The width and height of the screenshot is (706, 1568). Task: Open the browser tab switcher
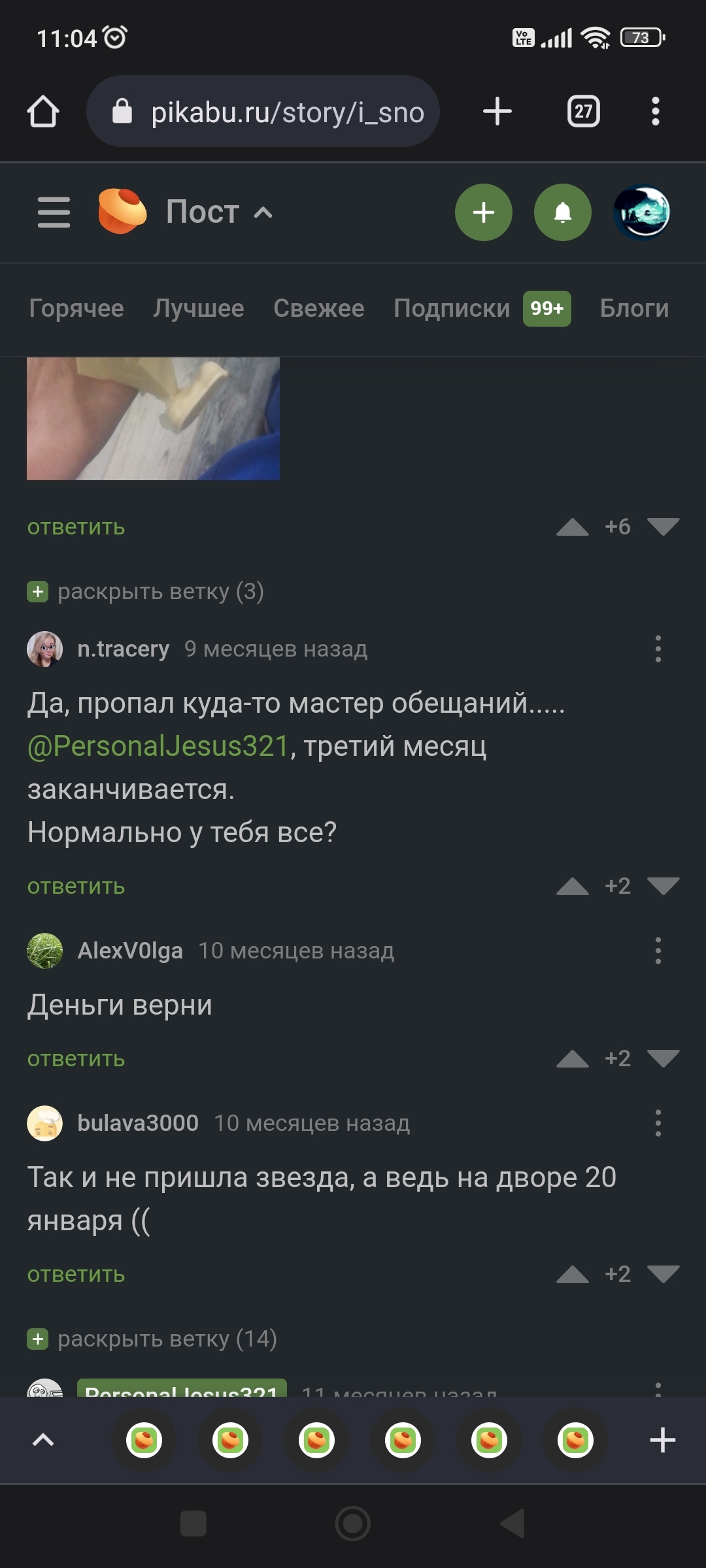pos(583,112)
